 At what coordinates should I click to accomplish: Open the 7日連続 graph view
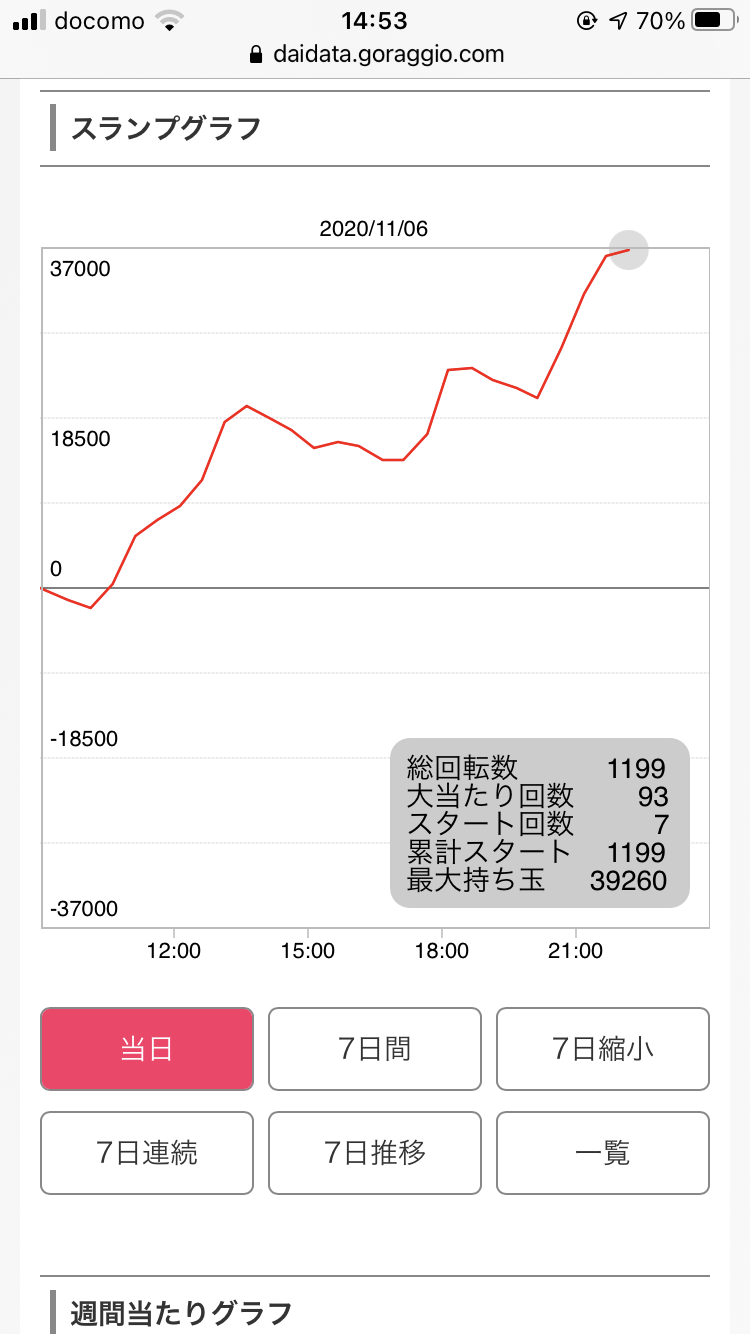(x=147, y=1153)
